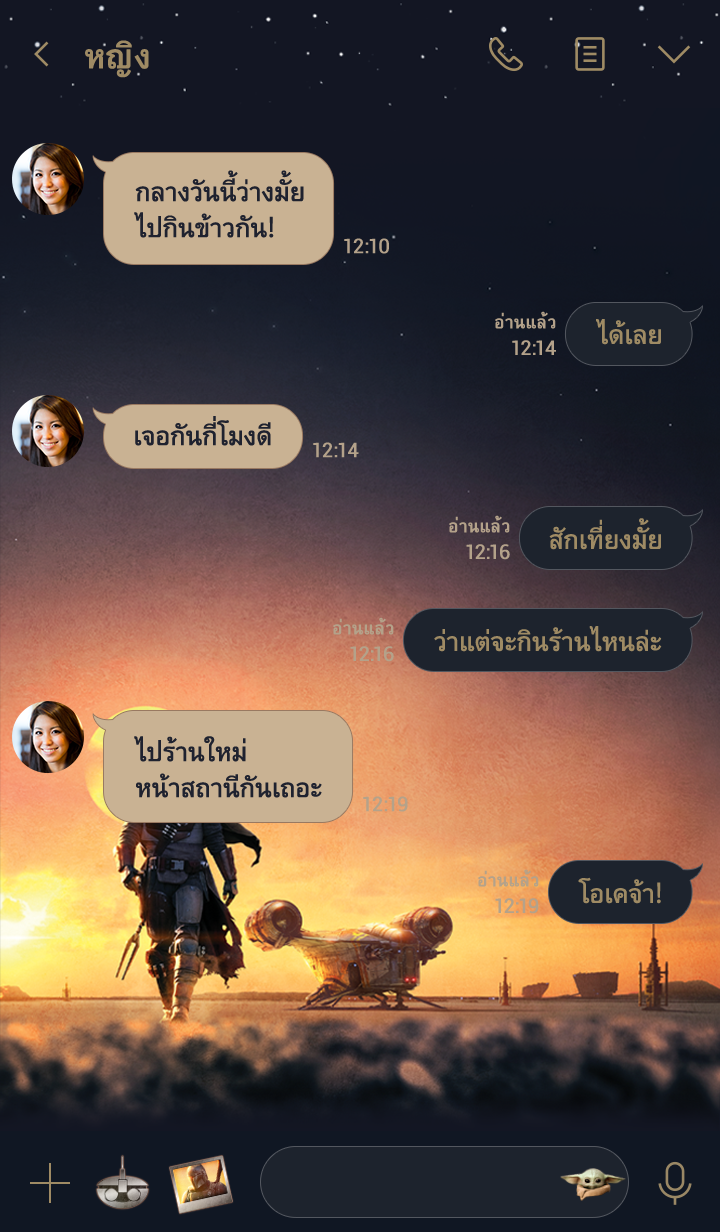720x1232 pixels.
Task: Open the sticker and emoji picker
Action: 592,1182
